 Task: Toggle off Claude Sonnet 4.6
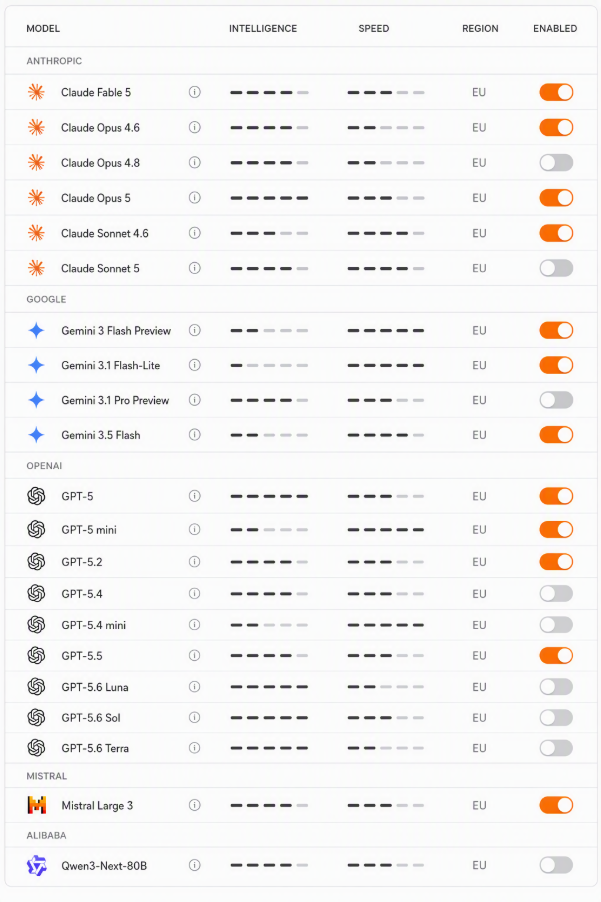pyautogui.click(x=556, y=233)
